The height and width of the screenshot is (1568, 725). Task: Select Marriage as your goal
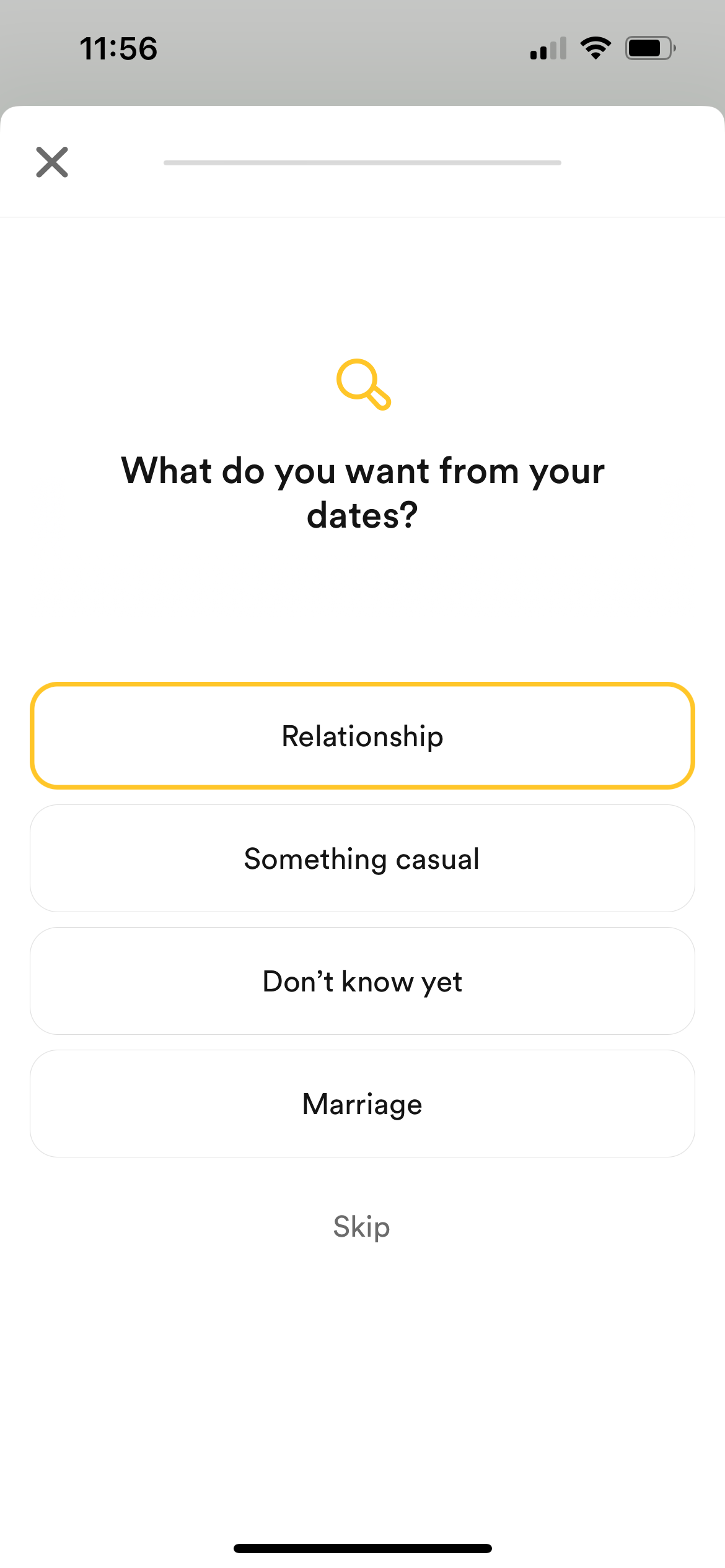coord(362,1104)
